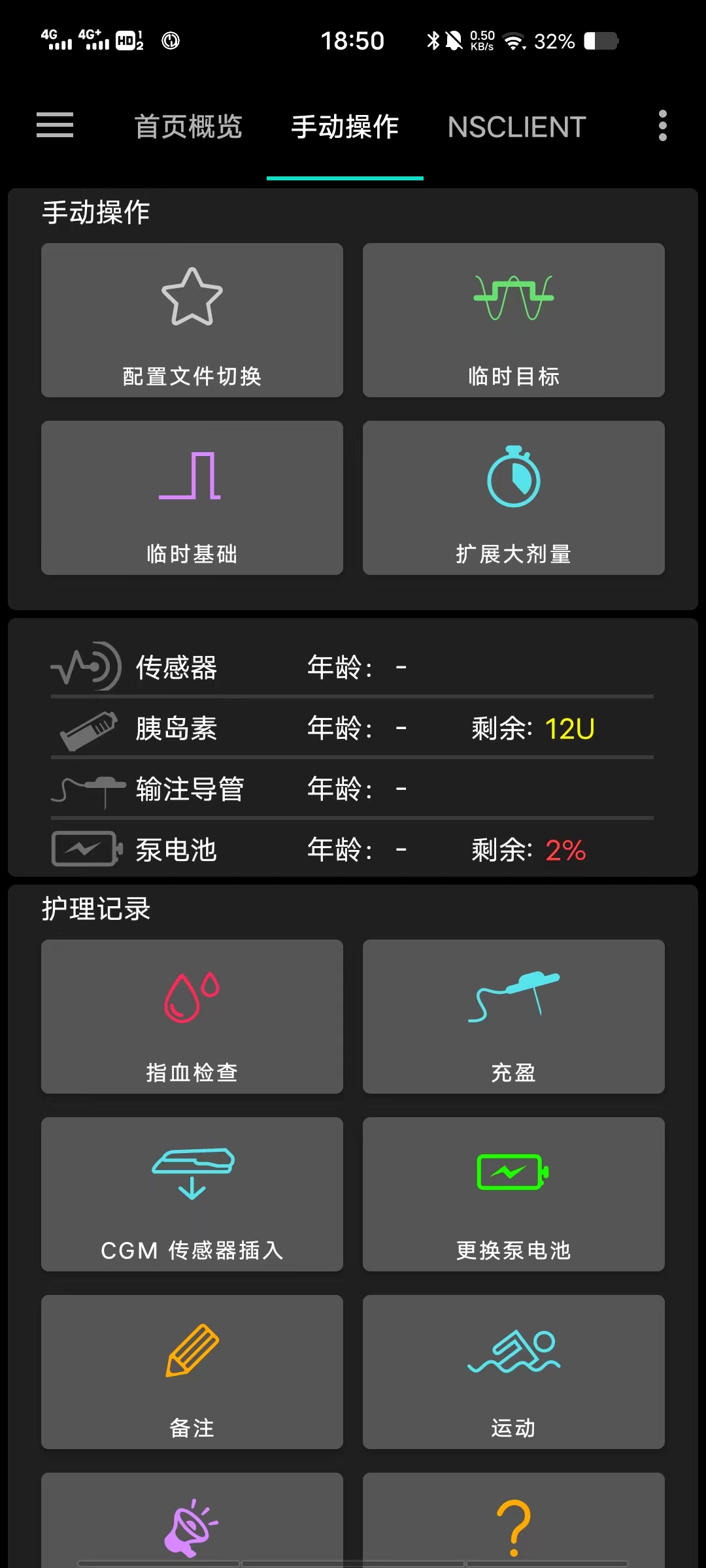Open the three-dot overflow menu
Image resolution: width=706 pixels, height=1568 pixels.
662,125
